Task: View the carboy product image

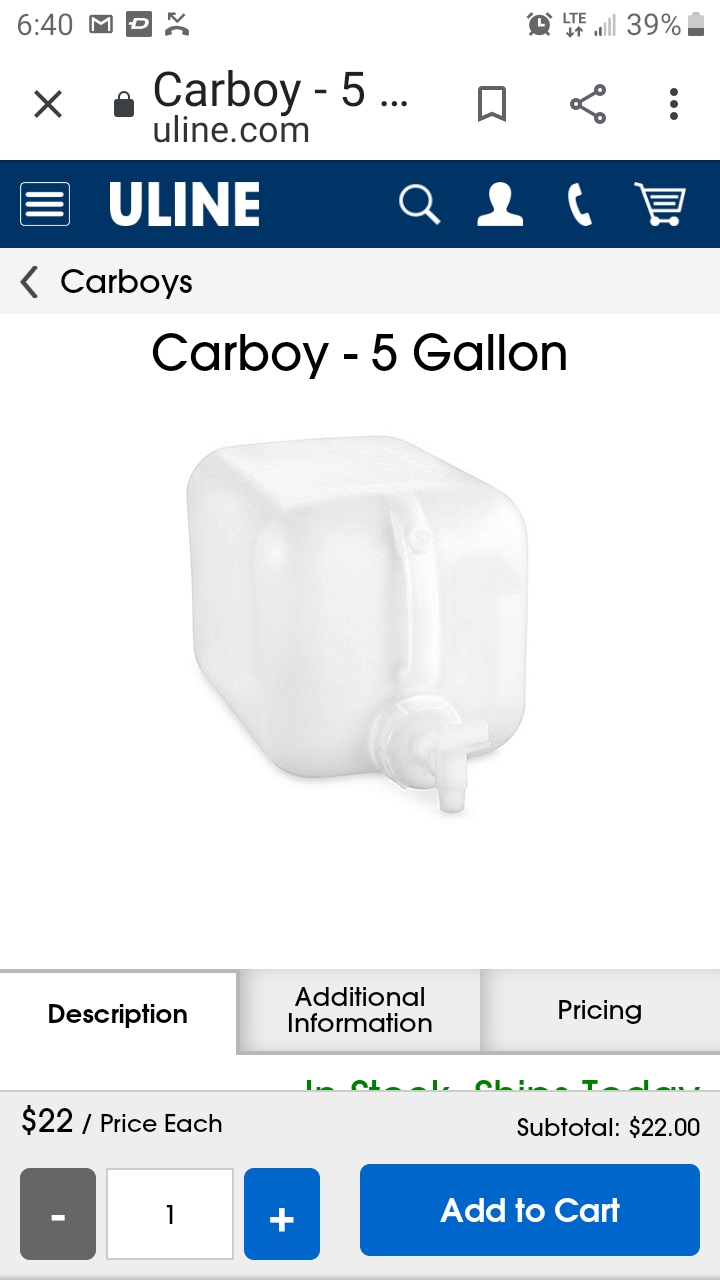Action: 358,624
